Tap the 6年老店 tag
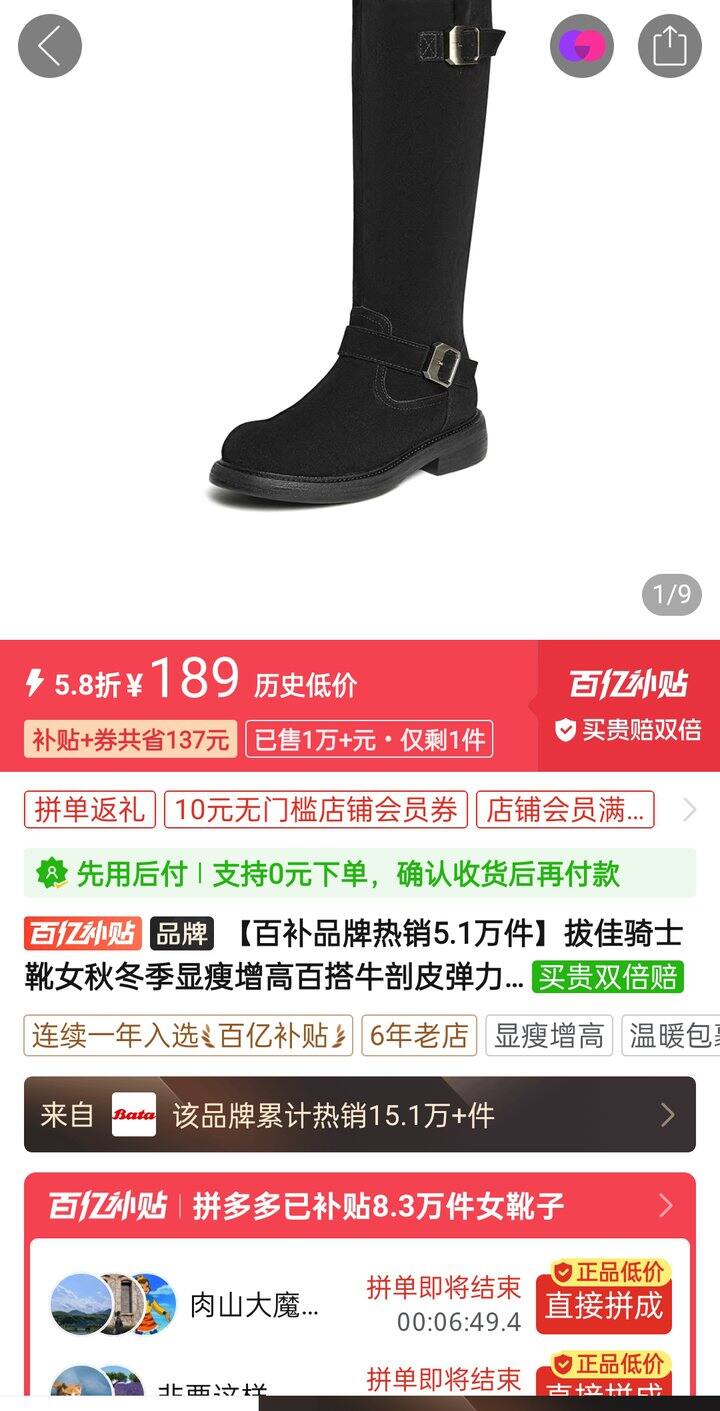Screen dimensions: 720x1411 (419, 1036)
